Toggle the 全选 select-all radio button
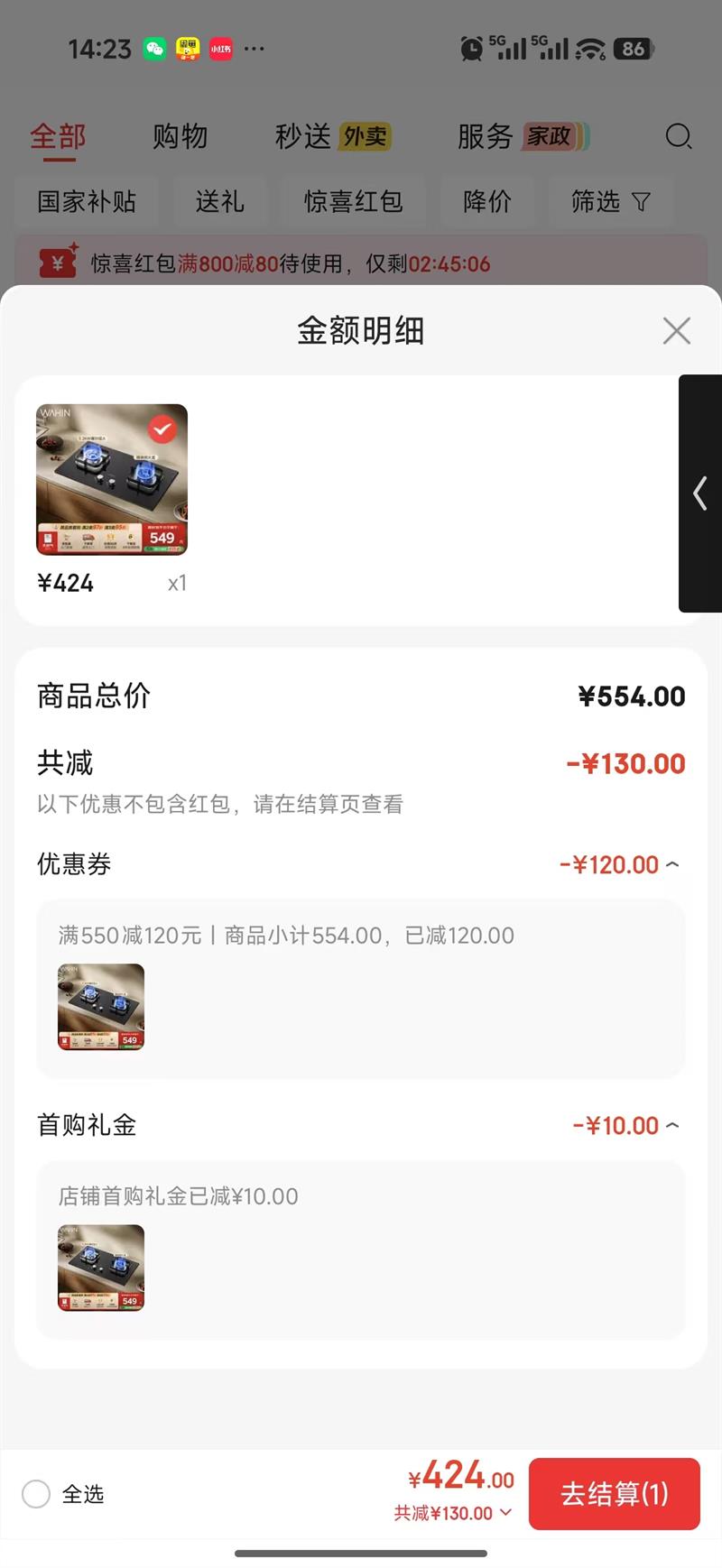Image resolution: width=722 pixels, height=1568 pixels. 36,1493
